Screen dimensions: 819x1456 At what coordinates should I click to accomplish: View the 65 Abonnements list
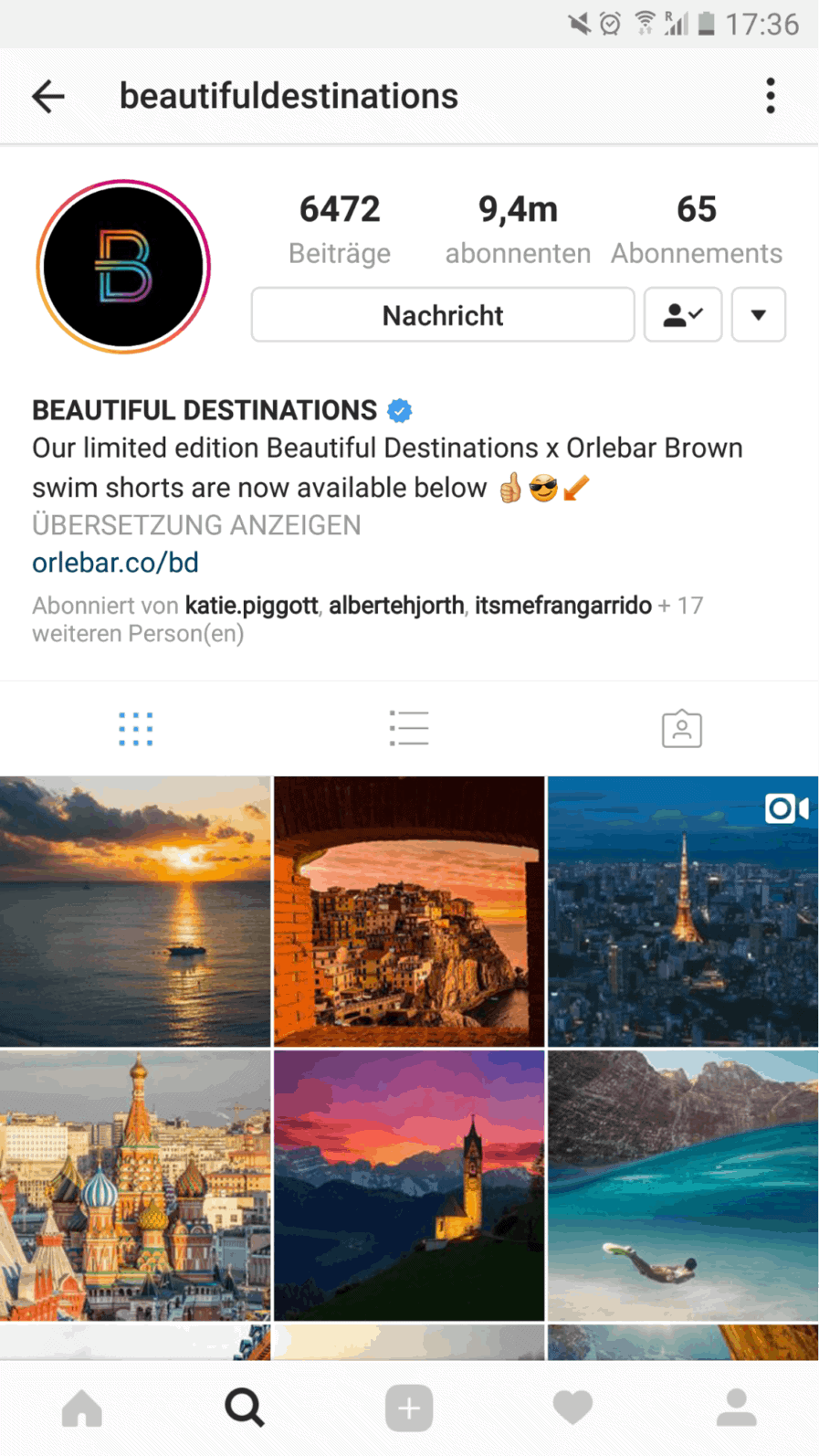coord(696,228)
